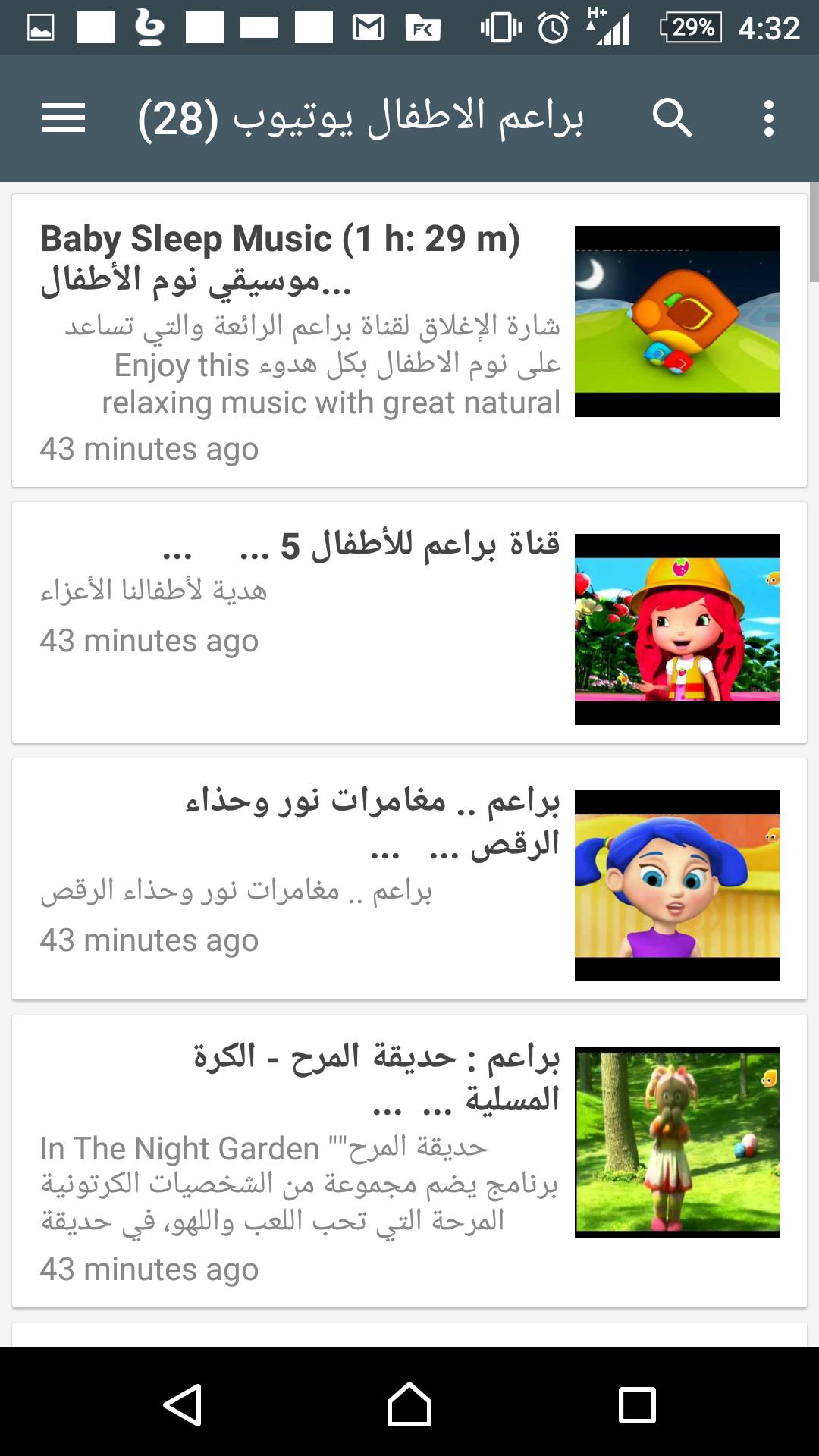Screen dimensions: 819x1456
Task: Go back using the system back button
Action: click(183, 1404)
